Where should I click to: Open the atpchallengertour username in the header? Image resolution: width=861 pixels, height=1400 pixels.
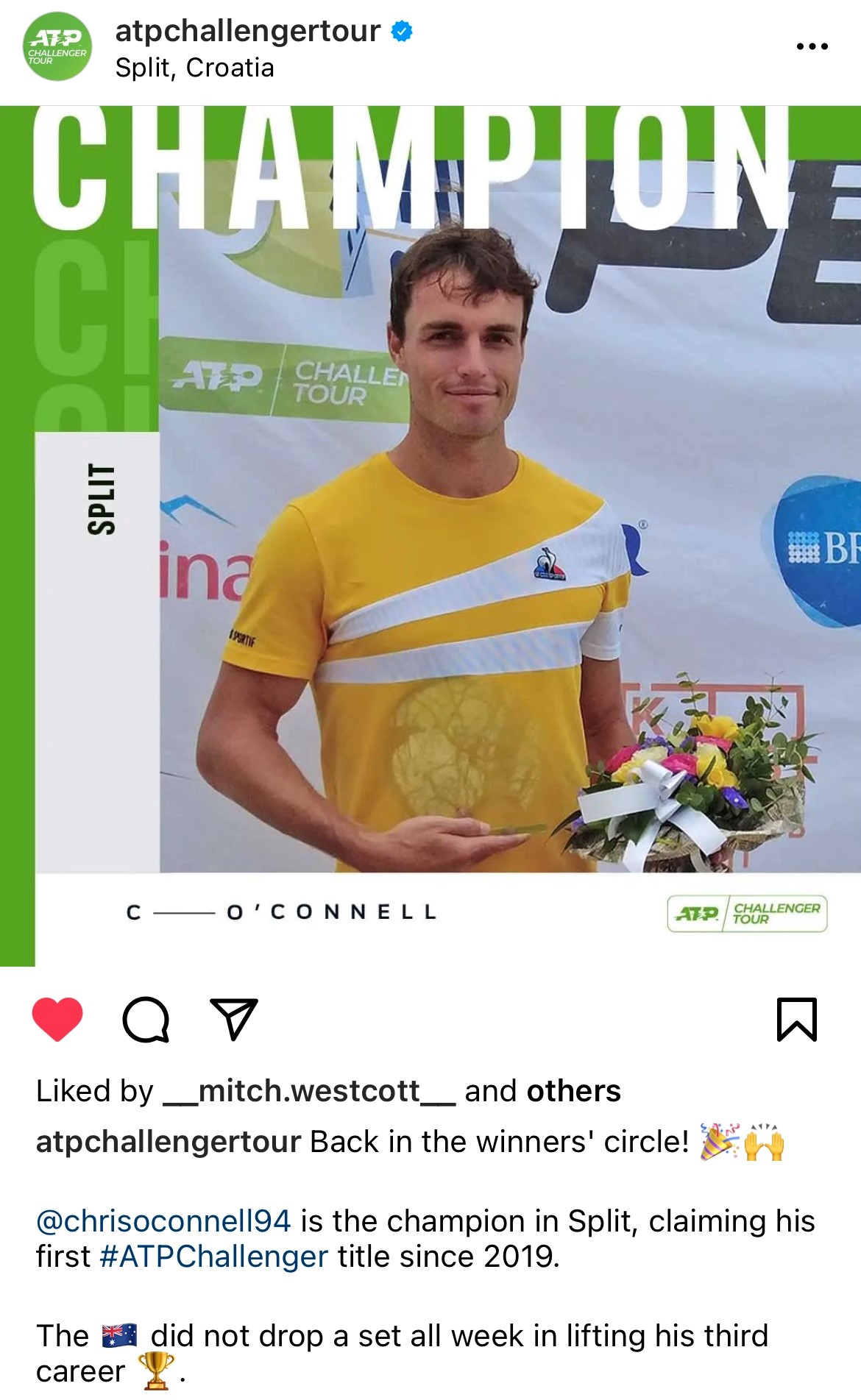[248, 31]
